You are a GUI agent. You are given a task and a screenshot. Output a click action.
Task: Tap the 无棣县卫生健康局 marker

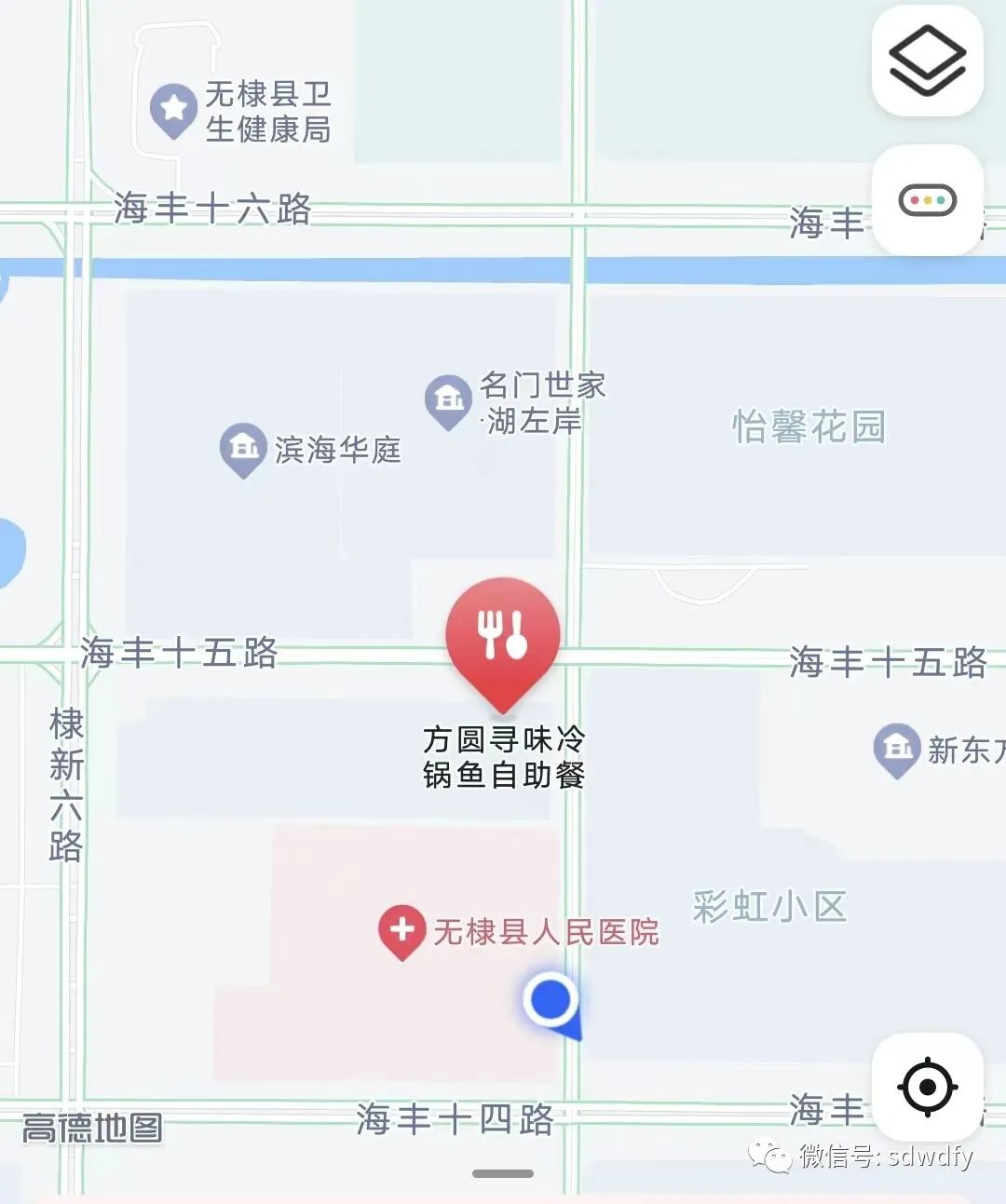pos(173,109)
